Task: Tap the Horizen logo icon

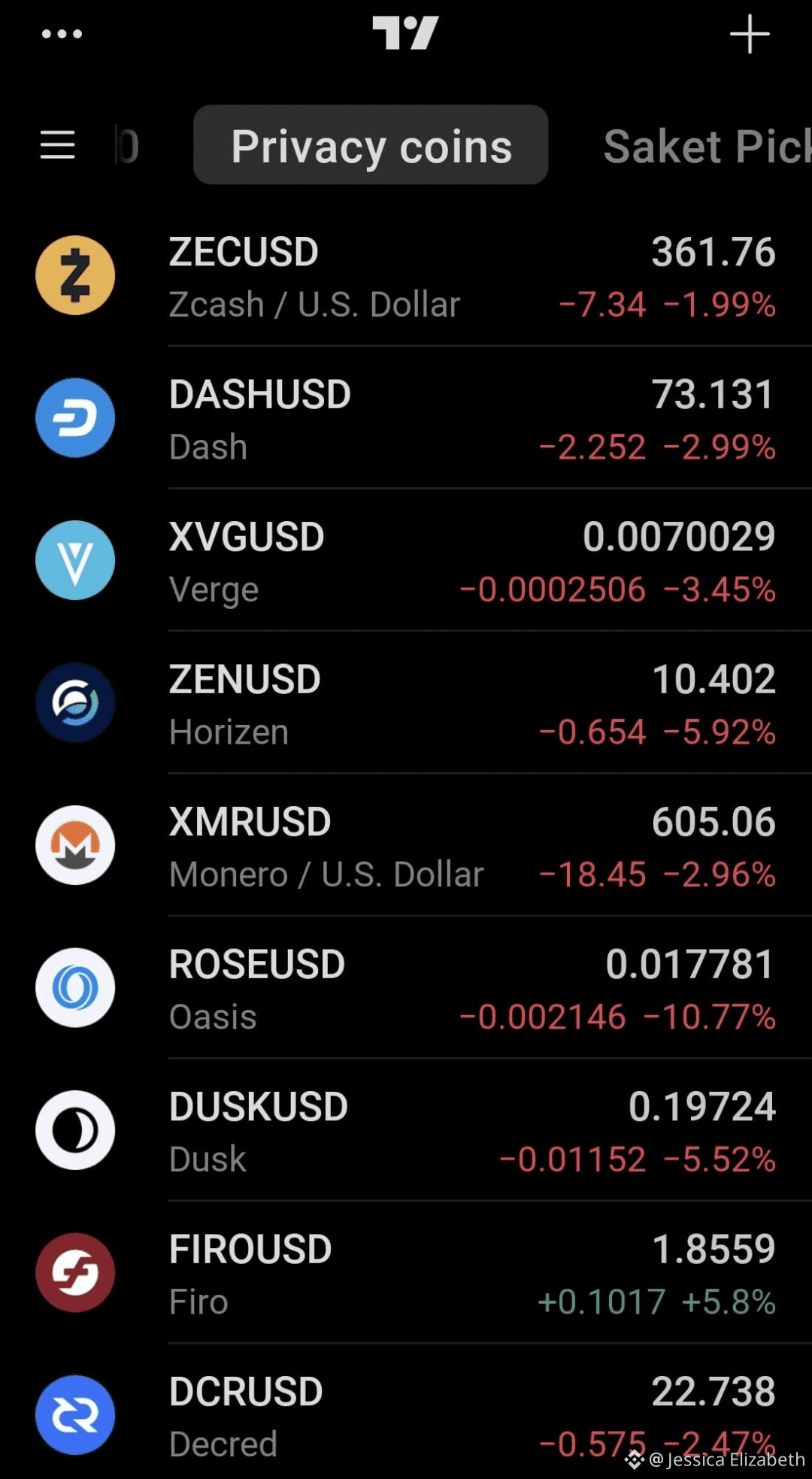Action: 75,702
